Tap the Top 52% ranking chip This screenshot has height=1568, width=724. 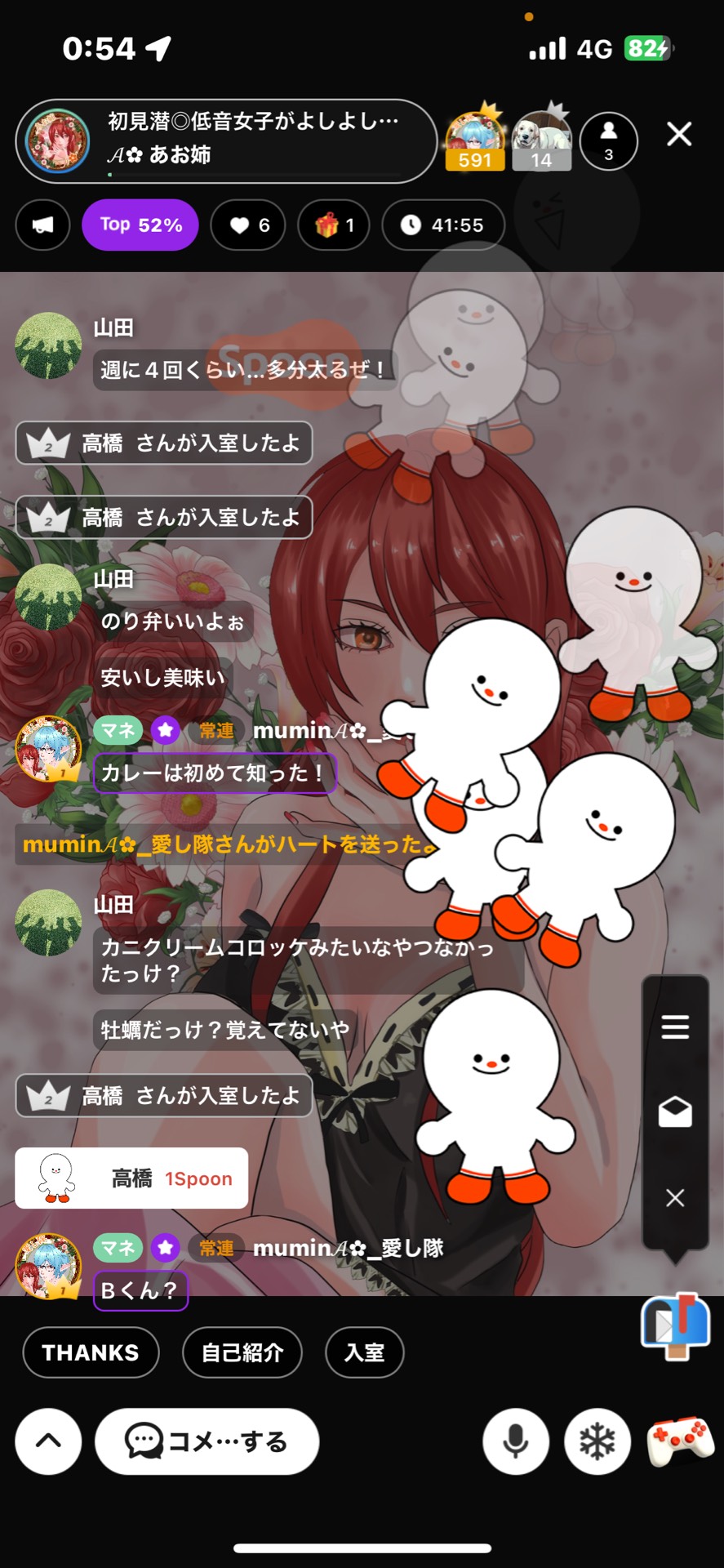pos(140,225)
